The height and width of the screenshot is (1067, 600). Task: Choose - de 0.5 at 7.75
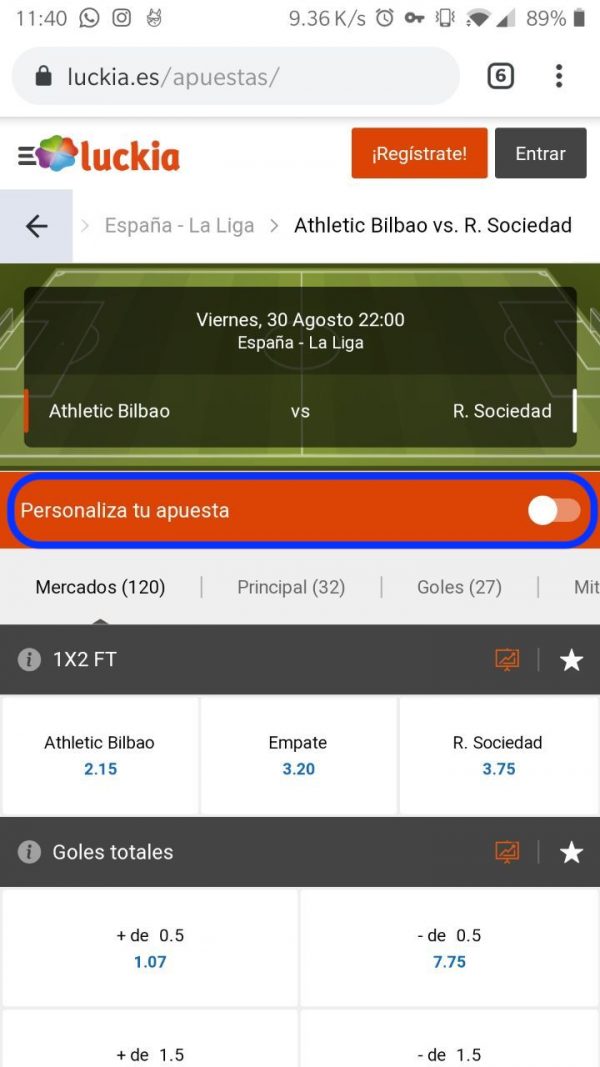point(450,948)
